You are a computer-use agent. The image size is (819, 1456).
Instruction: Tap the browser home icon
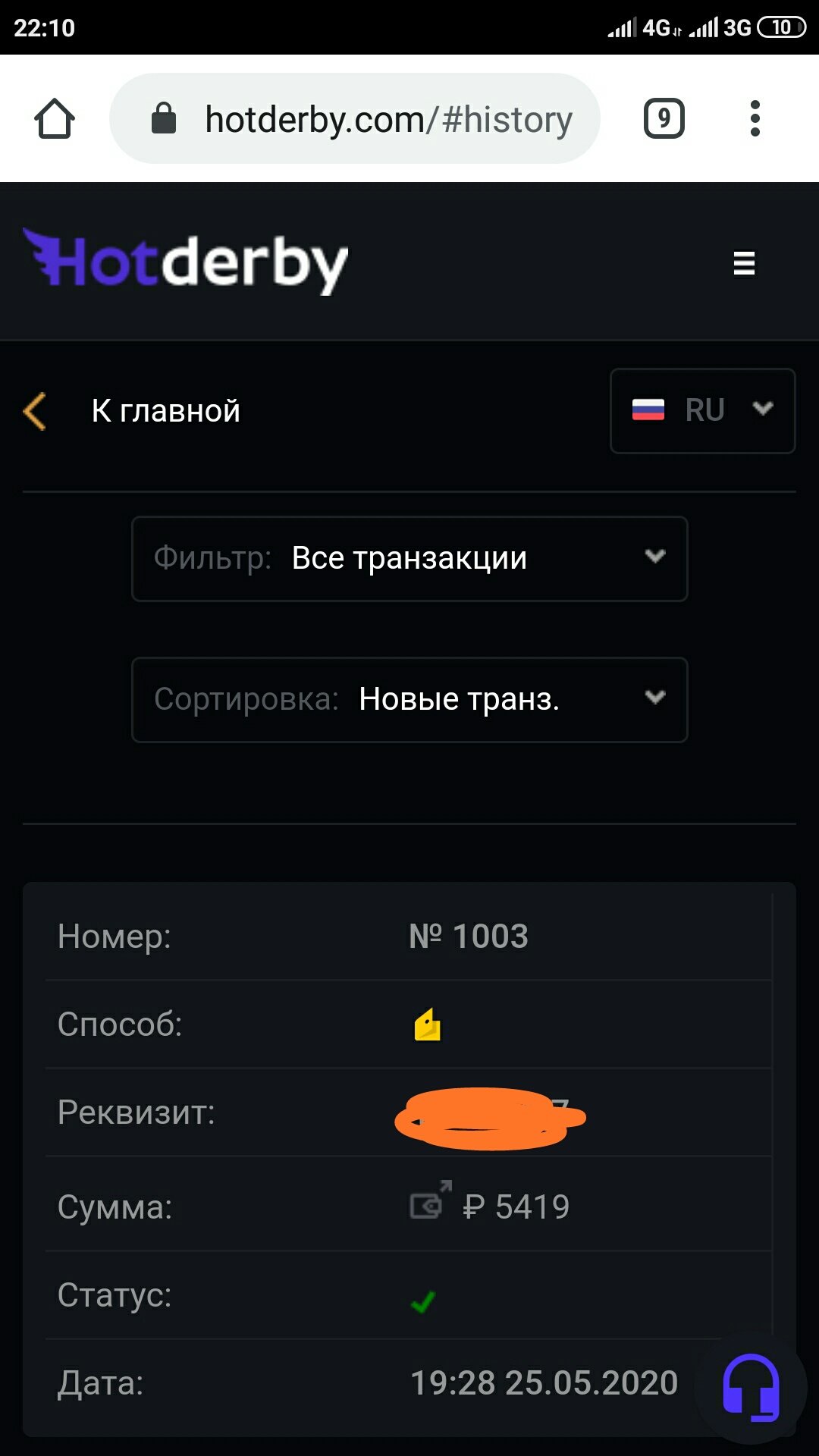[x=55, y=119]
